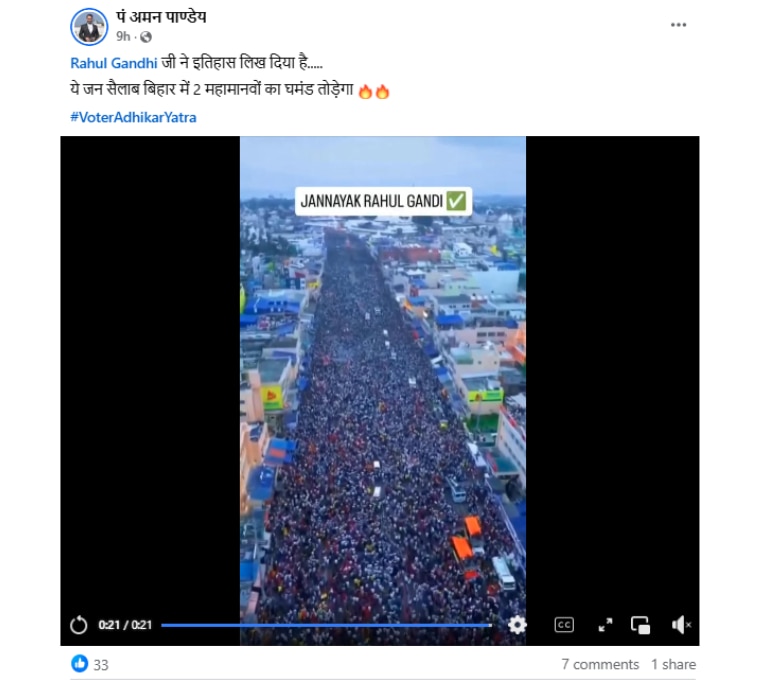Screen dimensions: 760x680
Task: View the 33 reactions
Action: [x=90, y=664]
